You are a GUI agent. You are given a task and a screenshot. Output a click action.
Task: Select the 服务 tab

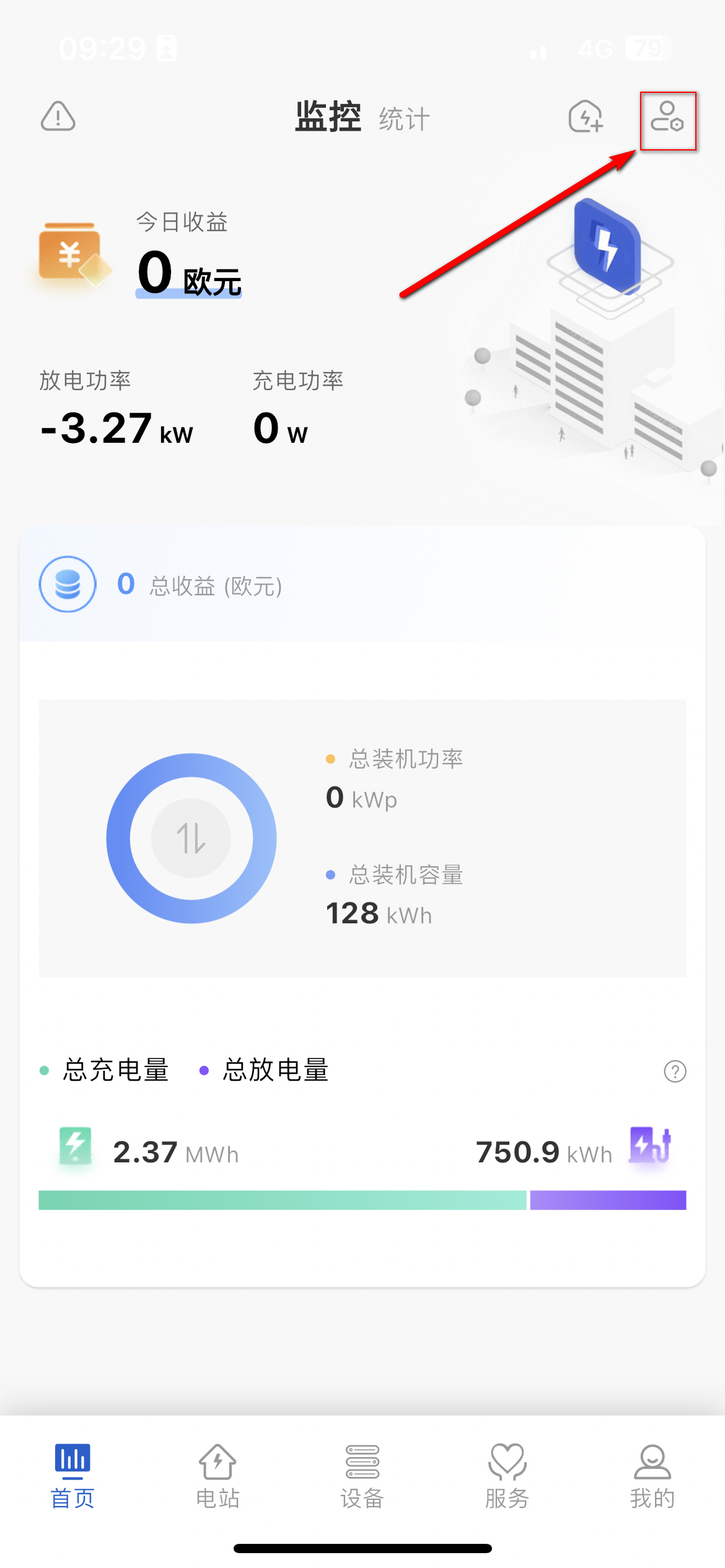click(x=507, y=1476)
